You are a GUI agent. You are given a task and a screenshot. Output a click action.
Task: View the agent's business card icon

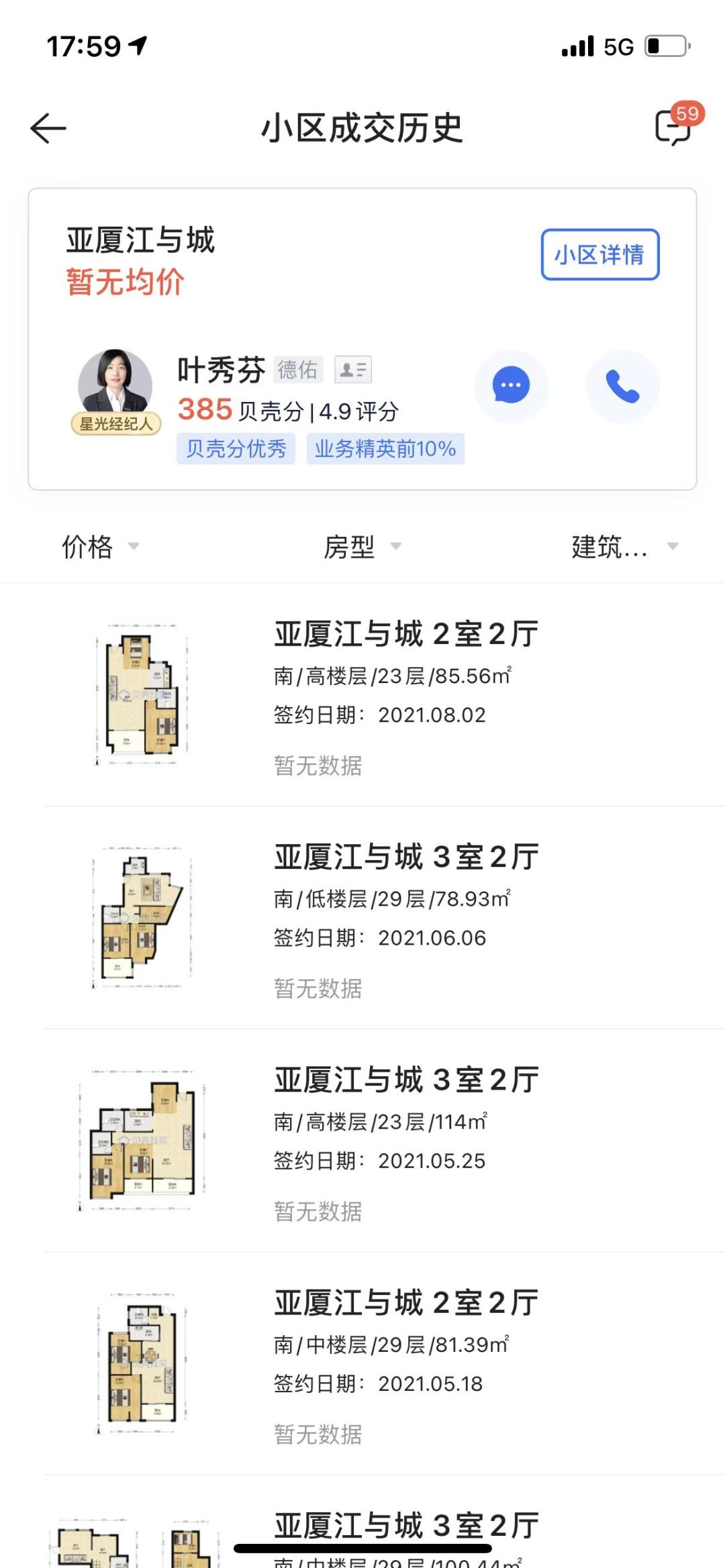[x=352, y=370]
